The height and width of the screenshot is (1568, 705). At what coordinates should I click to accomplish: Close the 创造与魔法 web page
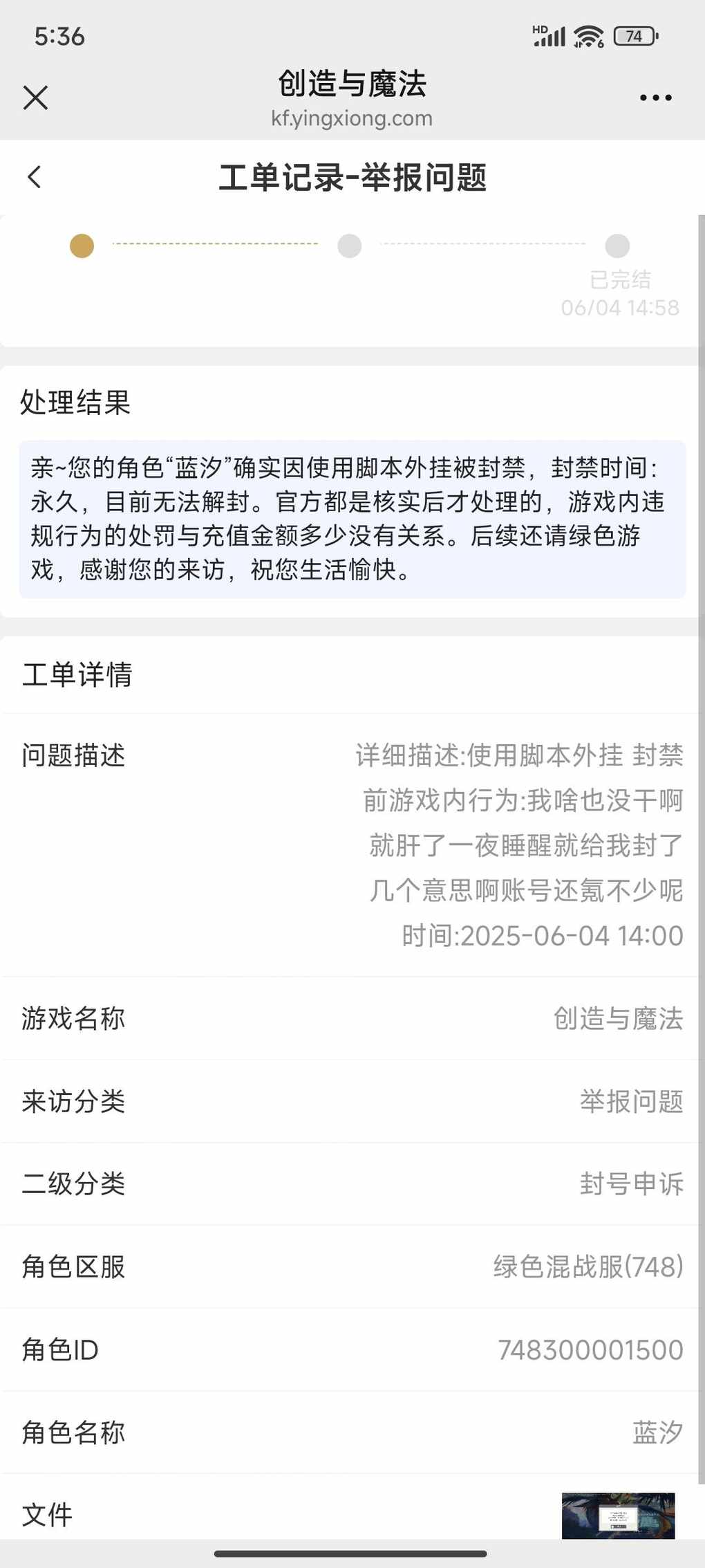[x=35, y=98]
